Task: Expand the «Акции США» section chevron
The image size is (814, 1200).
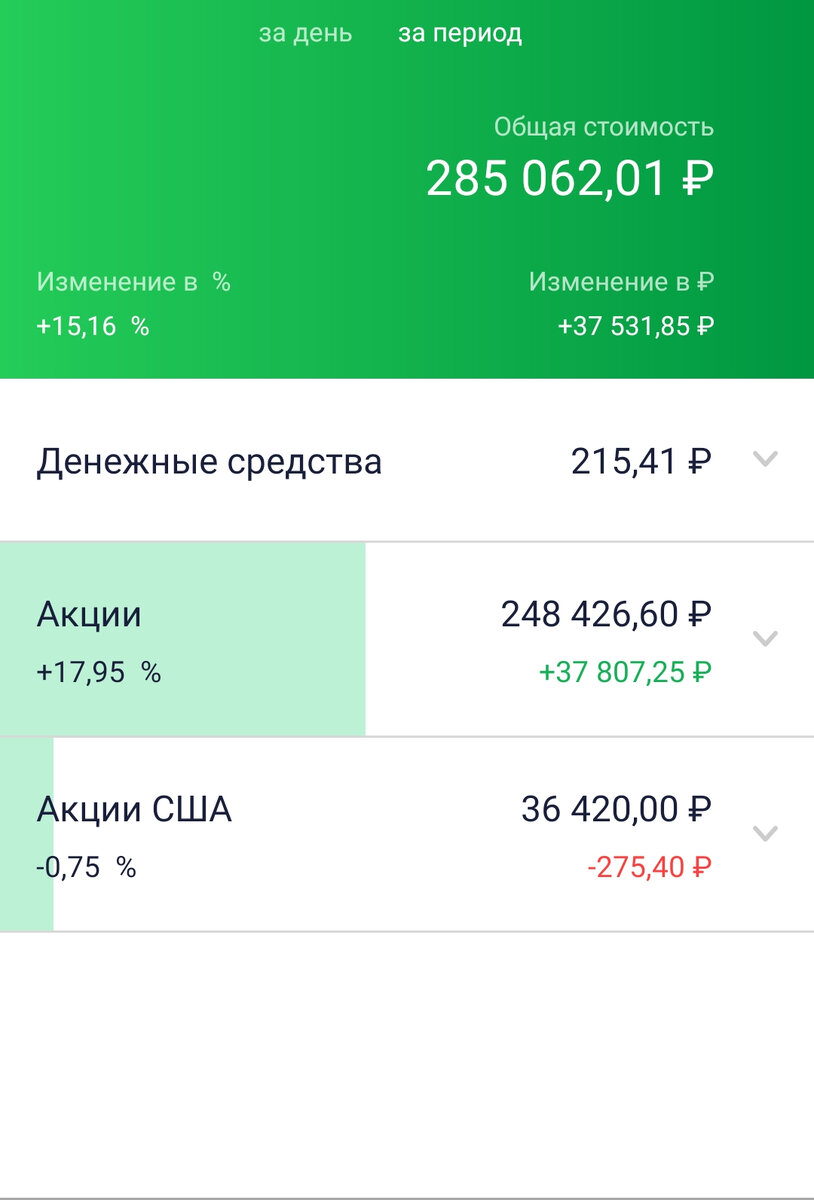Action: 764,834
